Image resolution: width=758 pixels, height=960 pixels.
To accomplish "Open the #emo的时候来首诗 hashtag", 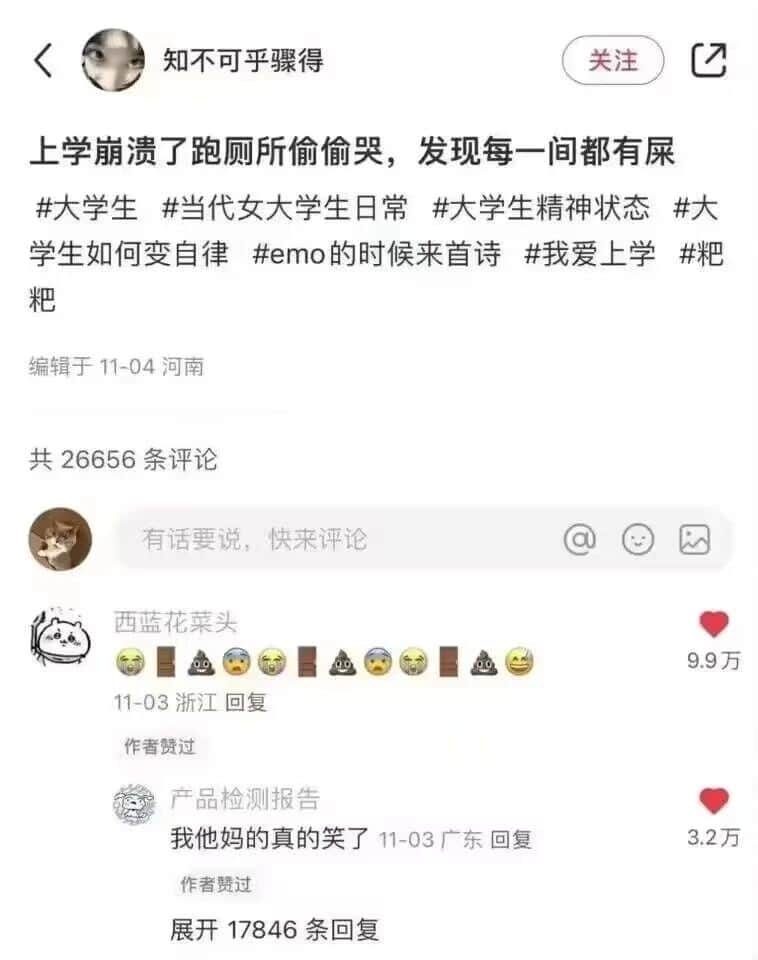I will coord(377,254).
